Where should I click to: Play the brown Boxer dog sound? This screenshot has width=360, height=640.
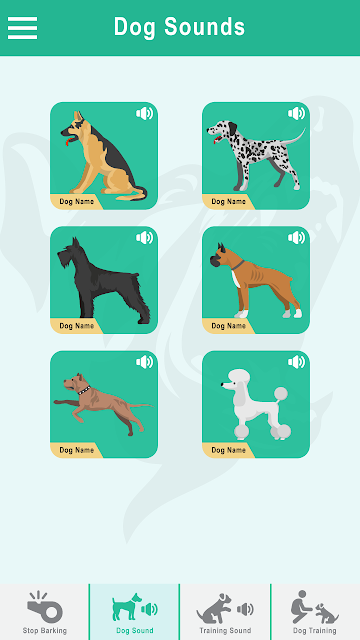(256, 280)
